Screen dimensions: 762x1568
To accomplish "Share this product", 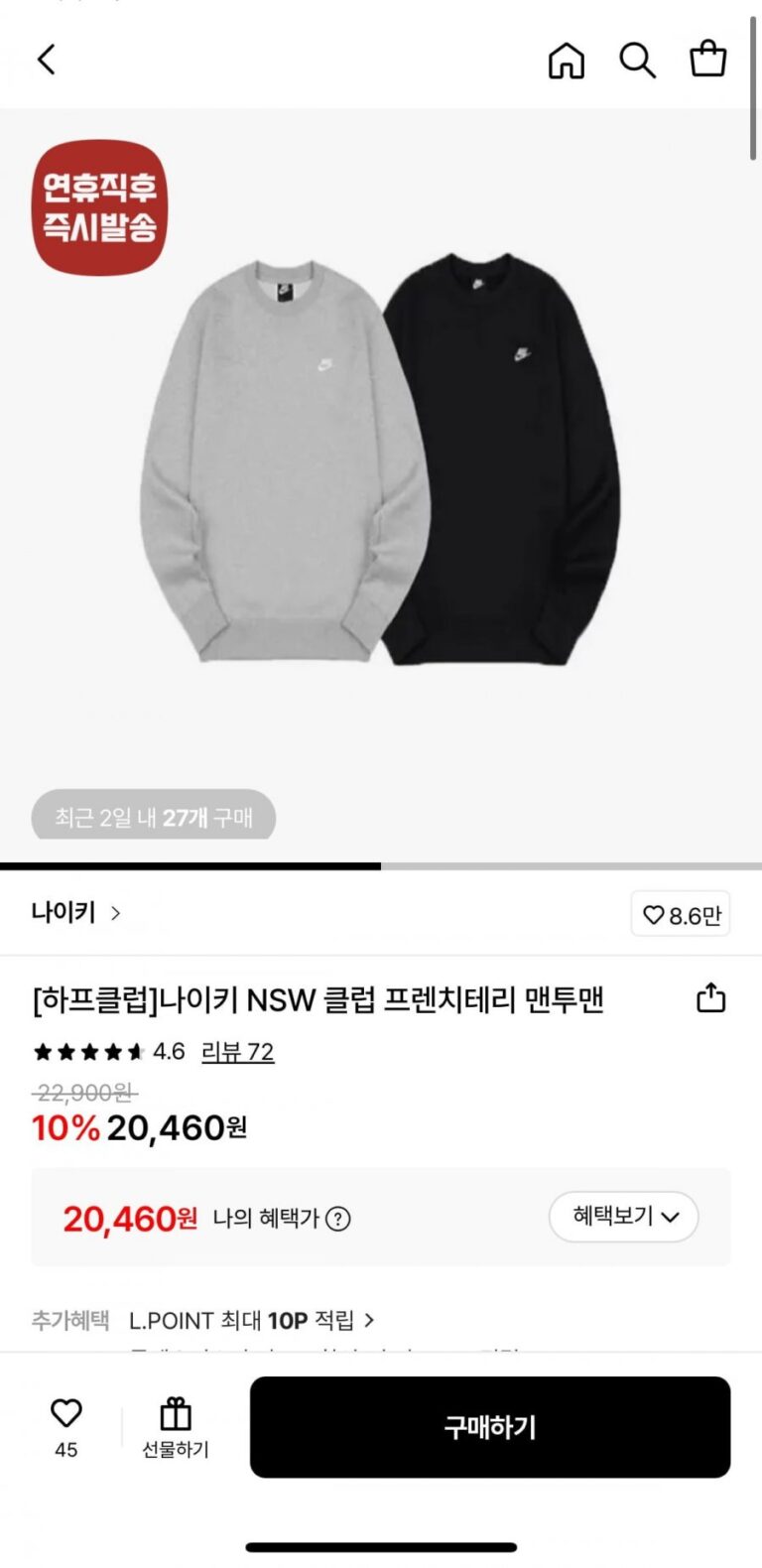I will pyautogui.click(x=710, y=998).
